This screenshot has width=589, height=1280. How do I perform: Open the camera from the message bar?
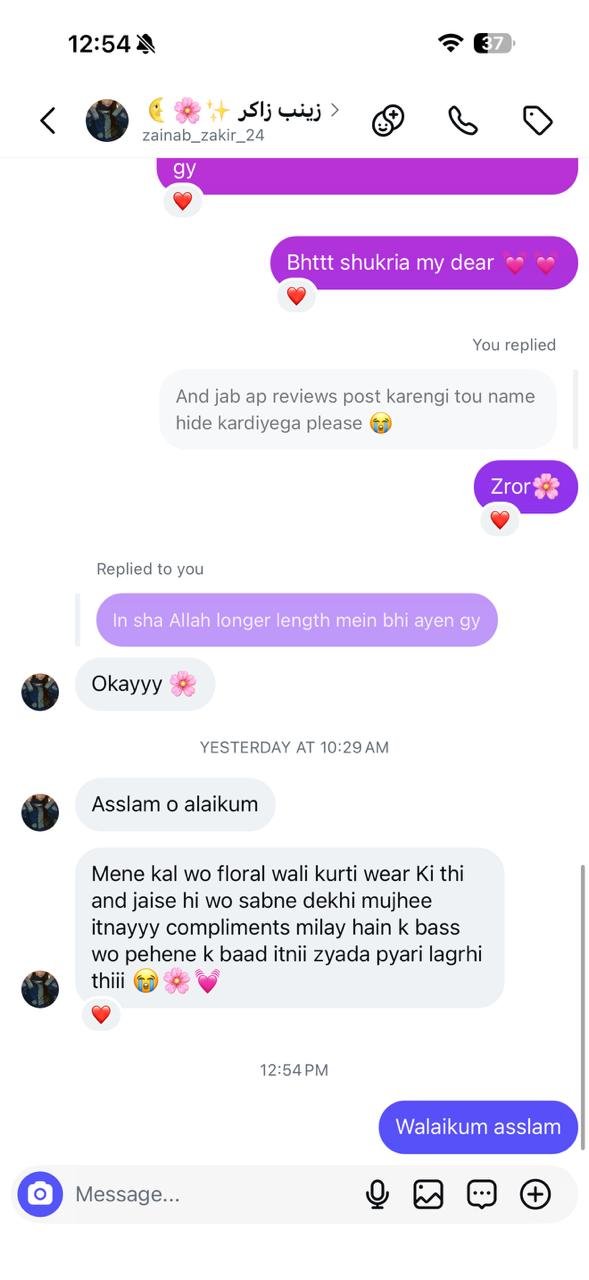40,1194
